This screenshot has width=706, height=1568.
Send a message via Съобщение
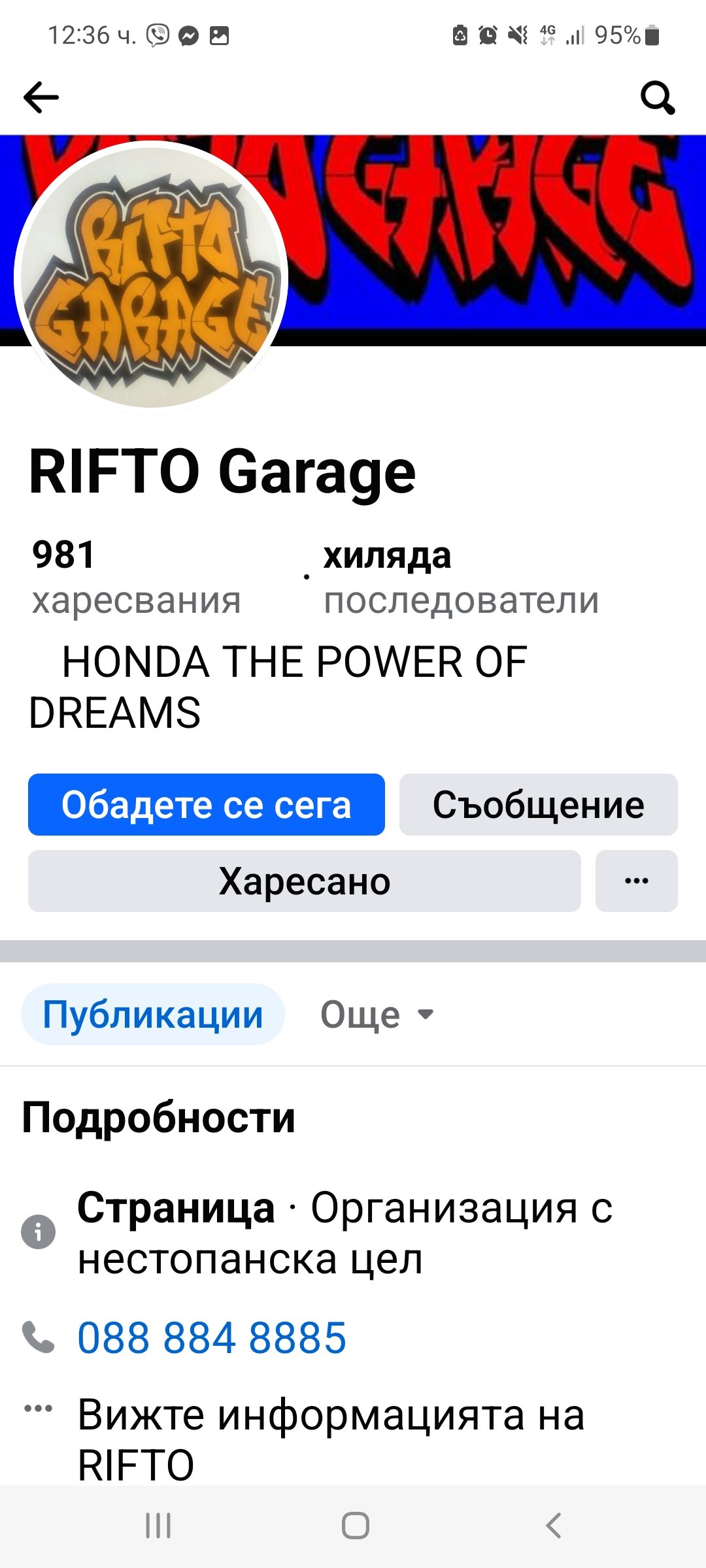click(x=539, y=804)
